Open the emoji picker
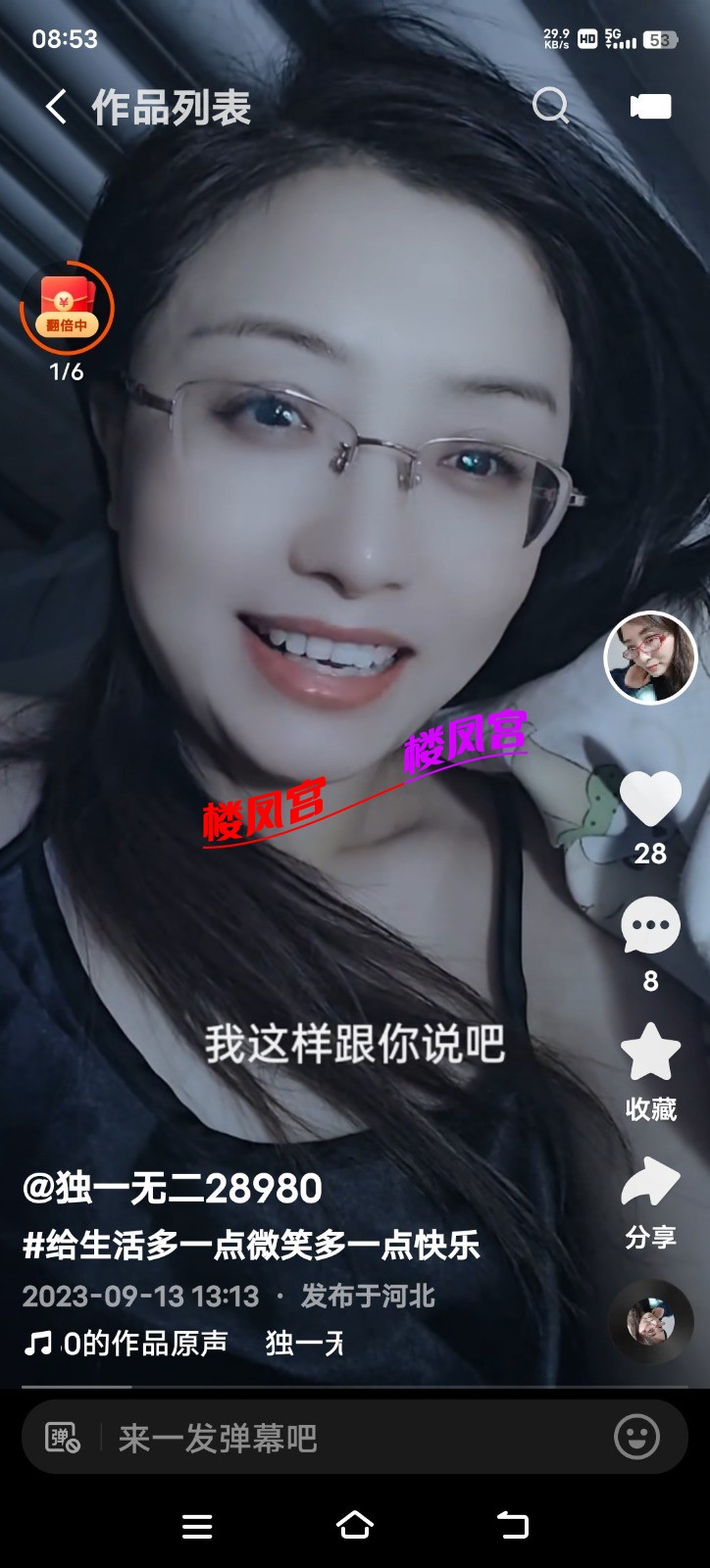This screenshot has width=710, height=1568. (636, 1438)
